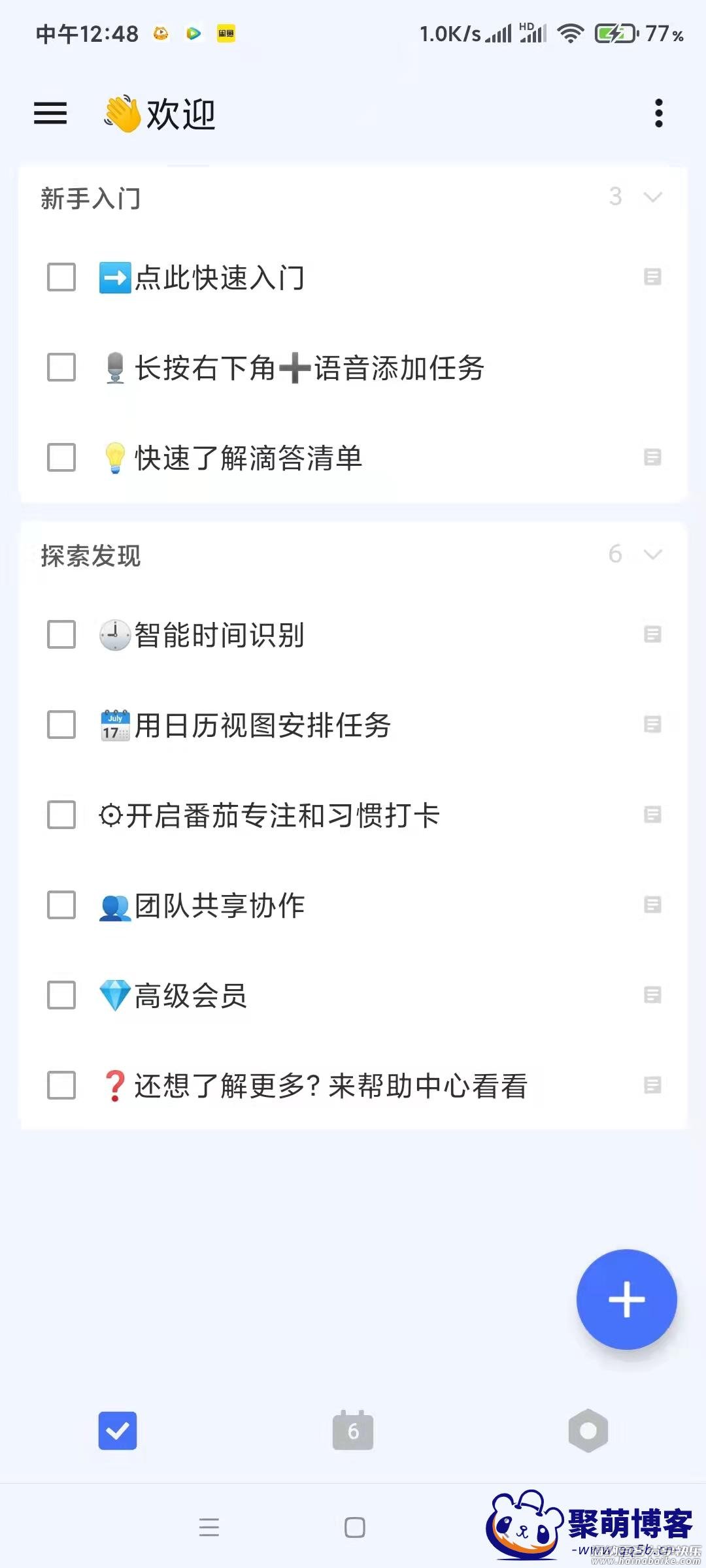Switch to the calendar tab
The height and width of the screenshot is (1568, 706).
pos(353,1431)
